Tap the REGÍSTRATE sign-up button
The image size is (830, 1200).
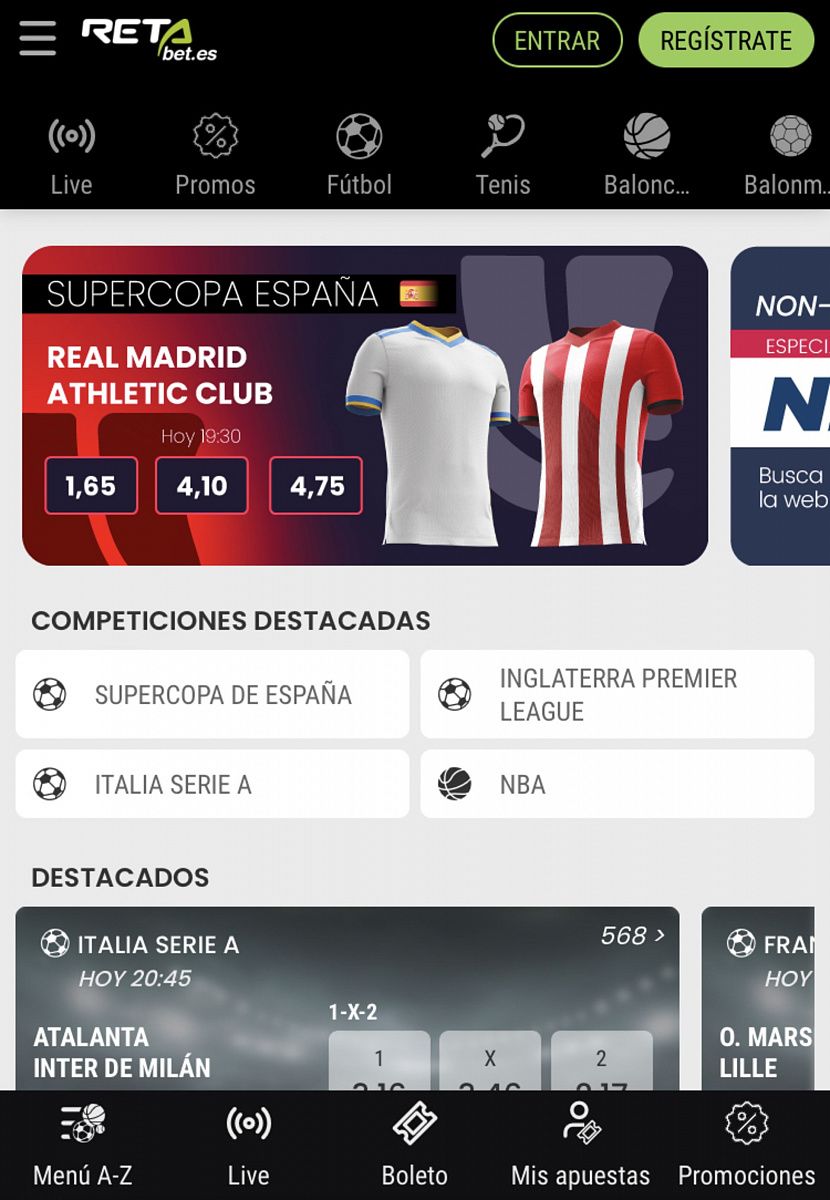tap(726, 41)
